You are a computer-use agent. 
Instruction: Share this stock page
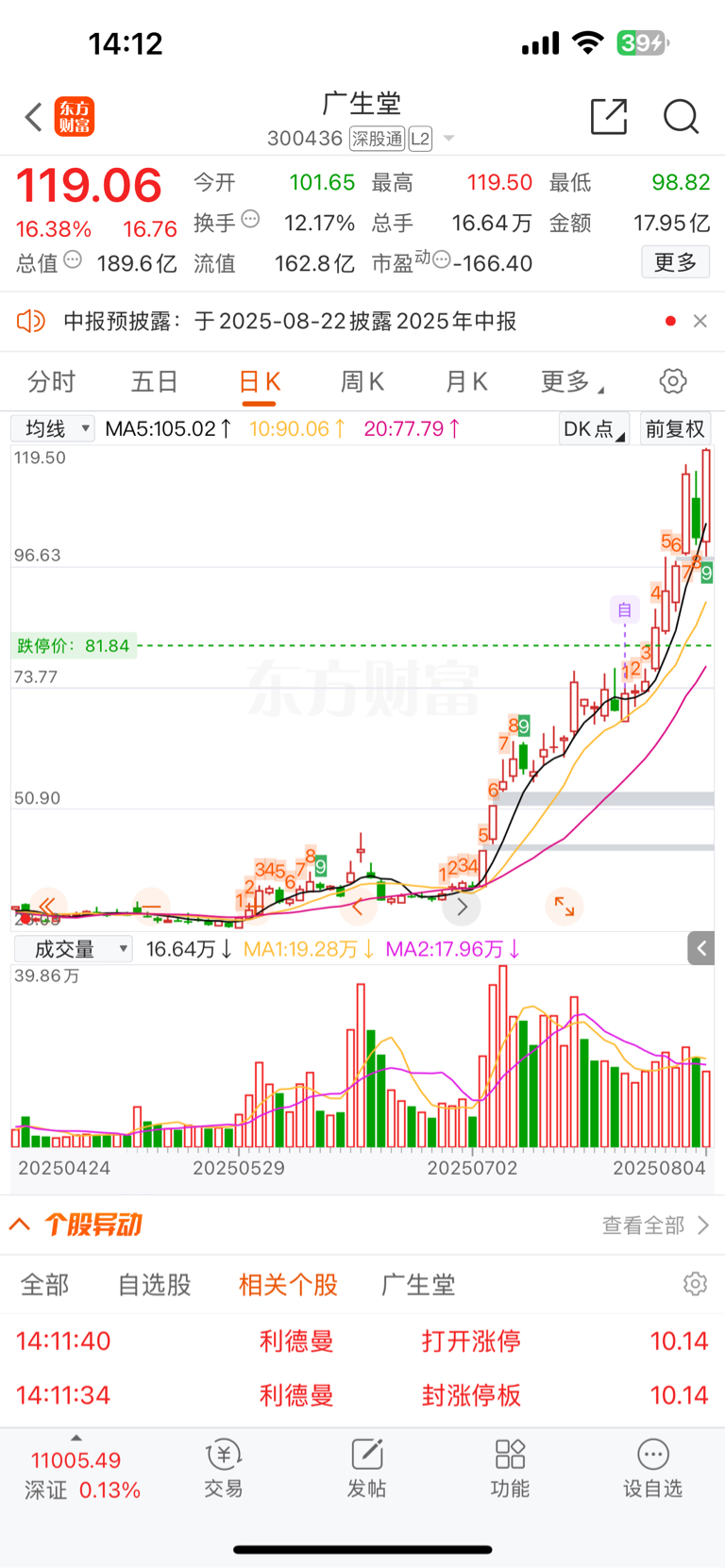(608, 117)
